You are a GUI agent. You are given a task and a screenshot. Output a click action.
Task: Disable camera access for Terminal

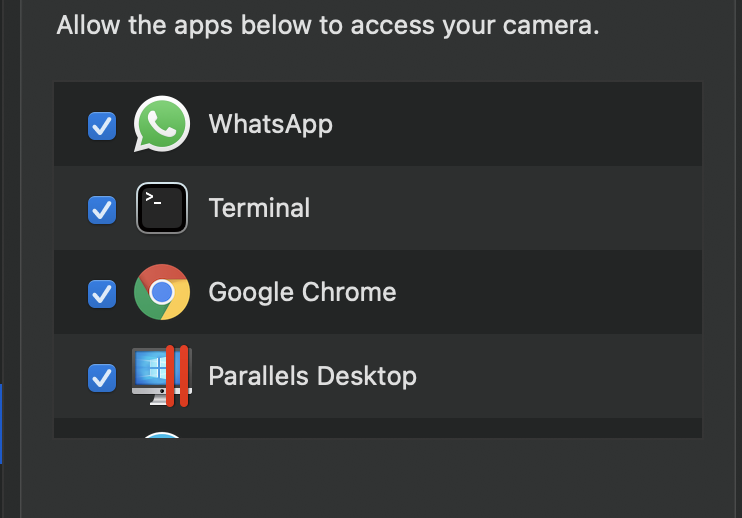(x=102, y=210)
